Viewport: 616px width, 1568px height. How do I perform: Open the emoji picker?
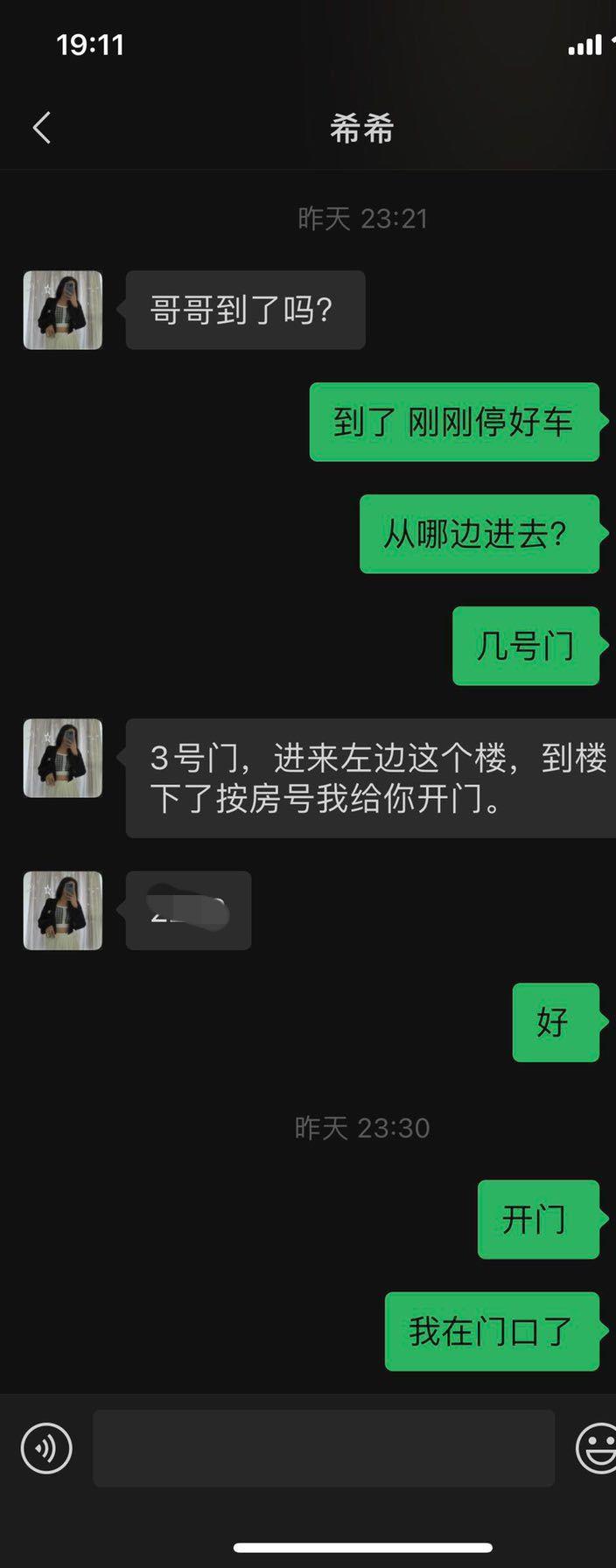coord(597,1448)
